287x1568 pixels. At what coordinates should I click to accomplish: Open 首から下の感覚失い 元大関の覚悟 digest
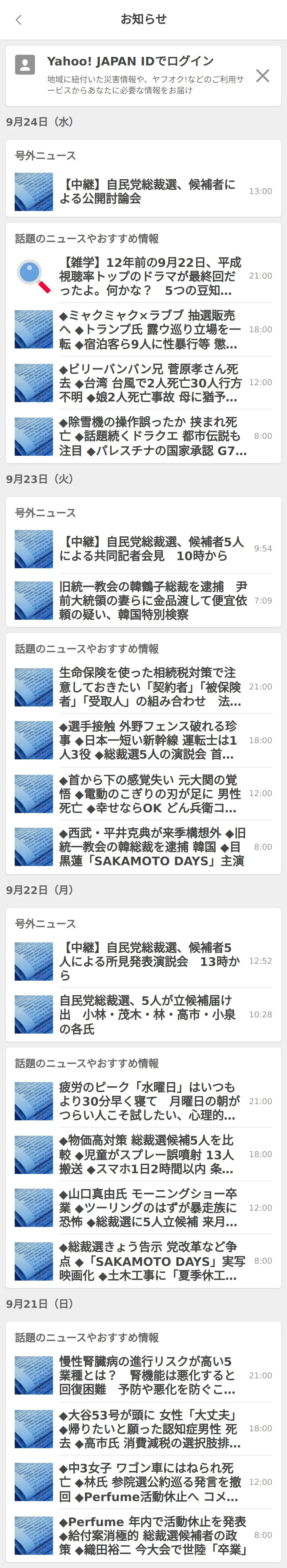click(146, 794)
